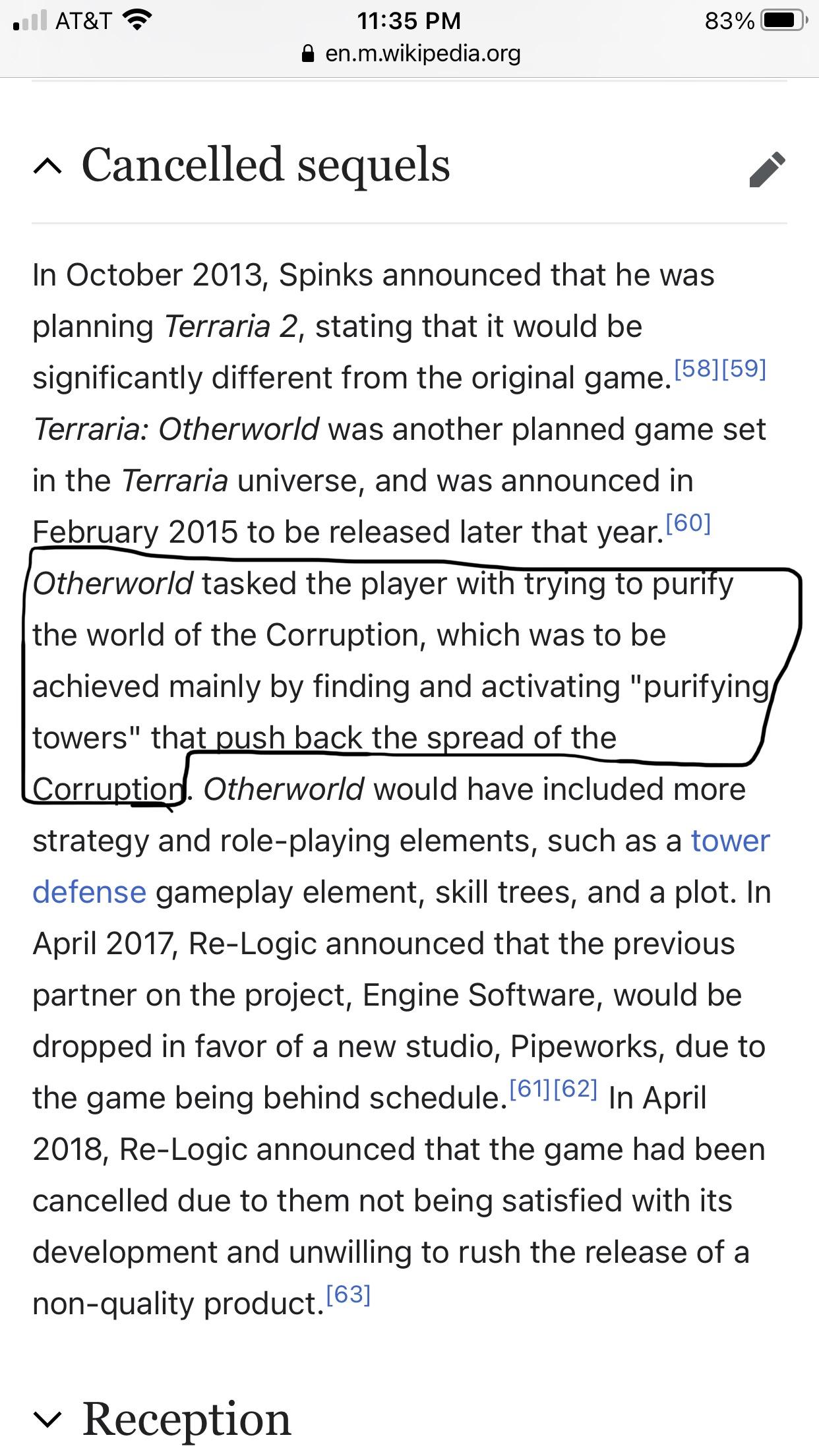
Task: Open citation 63
Action: click(x=349, y=1294)
